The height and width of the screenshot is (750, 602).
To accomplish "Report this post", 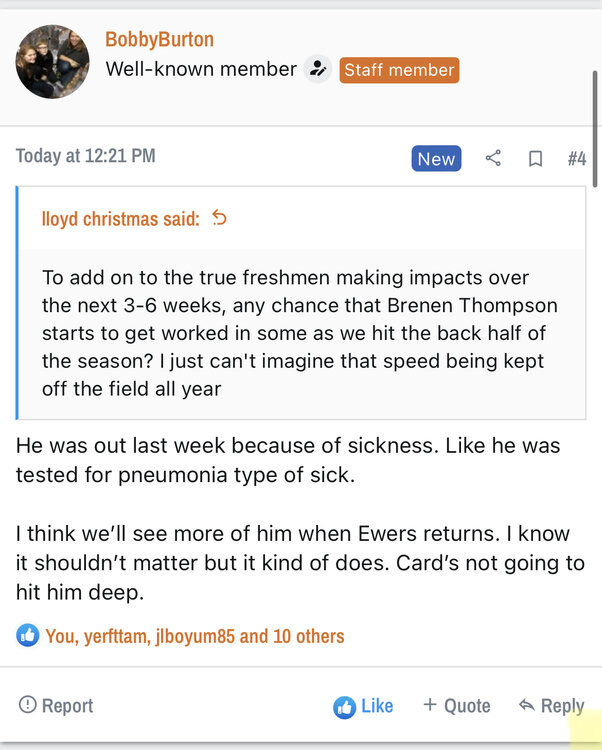I will click(x=56, y=705).
